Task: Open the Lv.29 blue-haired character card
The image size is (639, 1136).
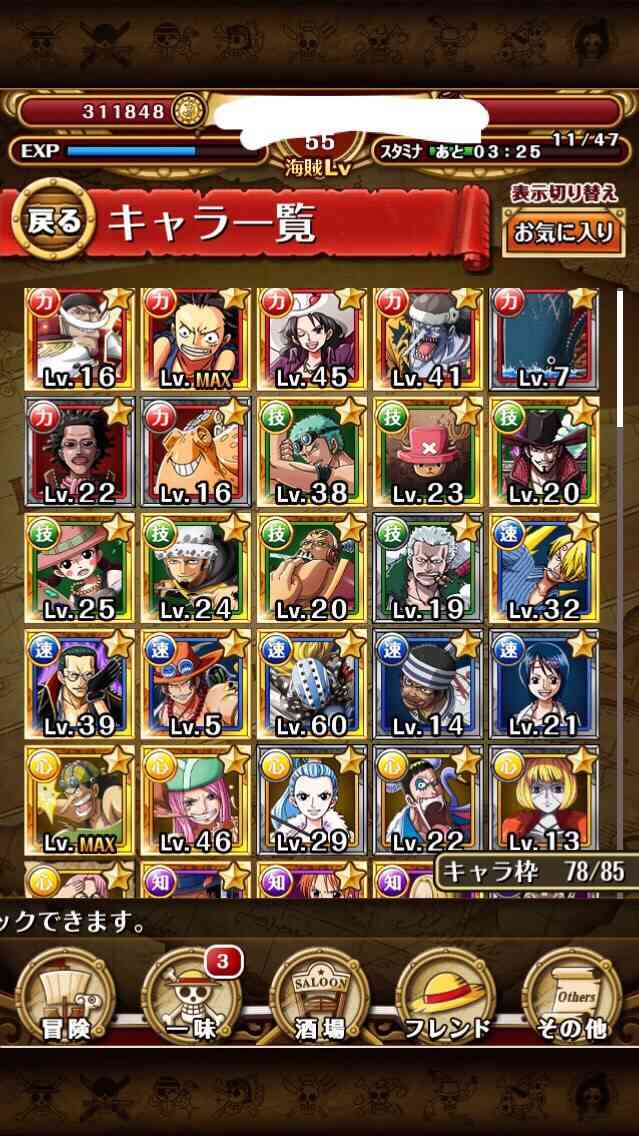Action: coord(312,800)
